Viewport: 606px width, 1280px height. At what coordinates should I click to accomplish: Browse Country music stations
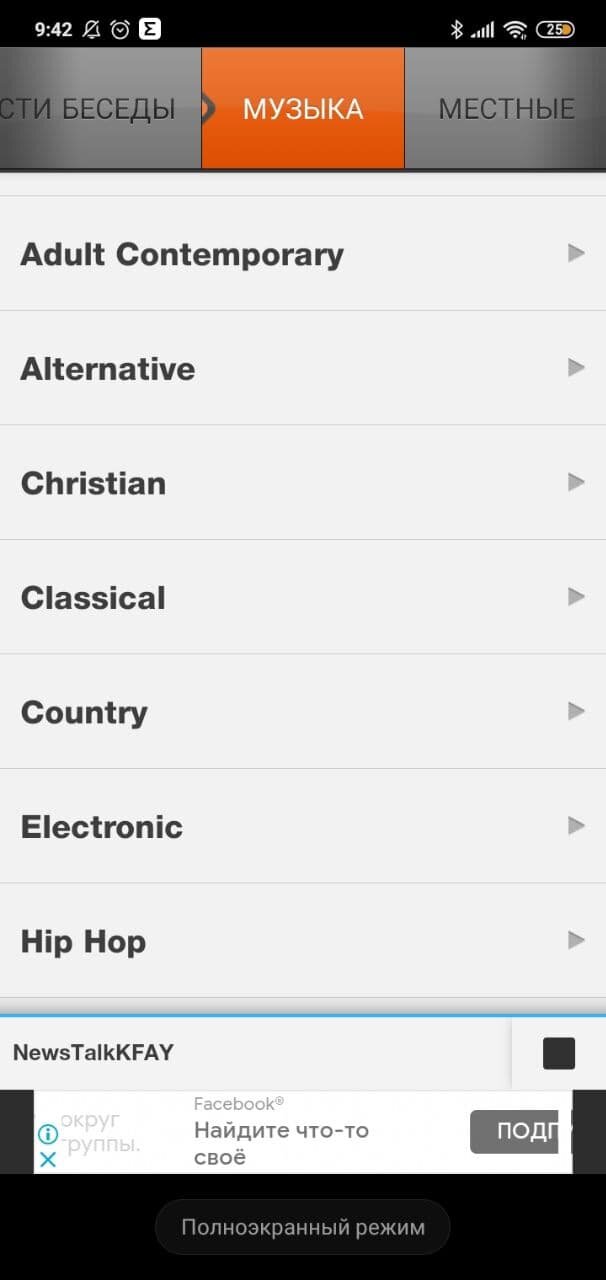click(x=303, y=712)
